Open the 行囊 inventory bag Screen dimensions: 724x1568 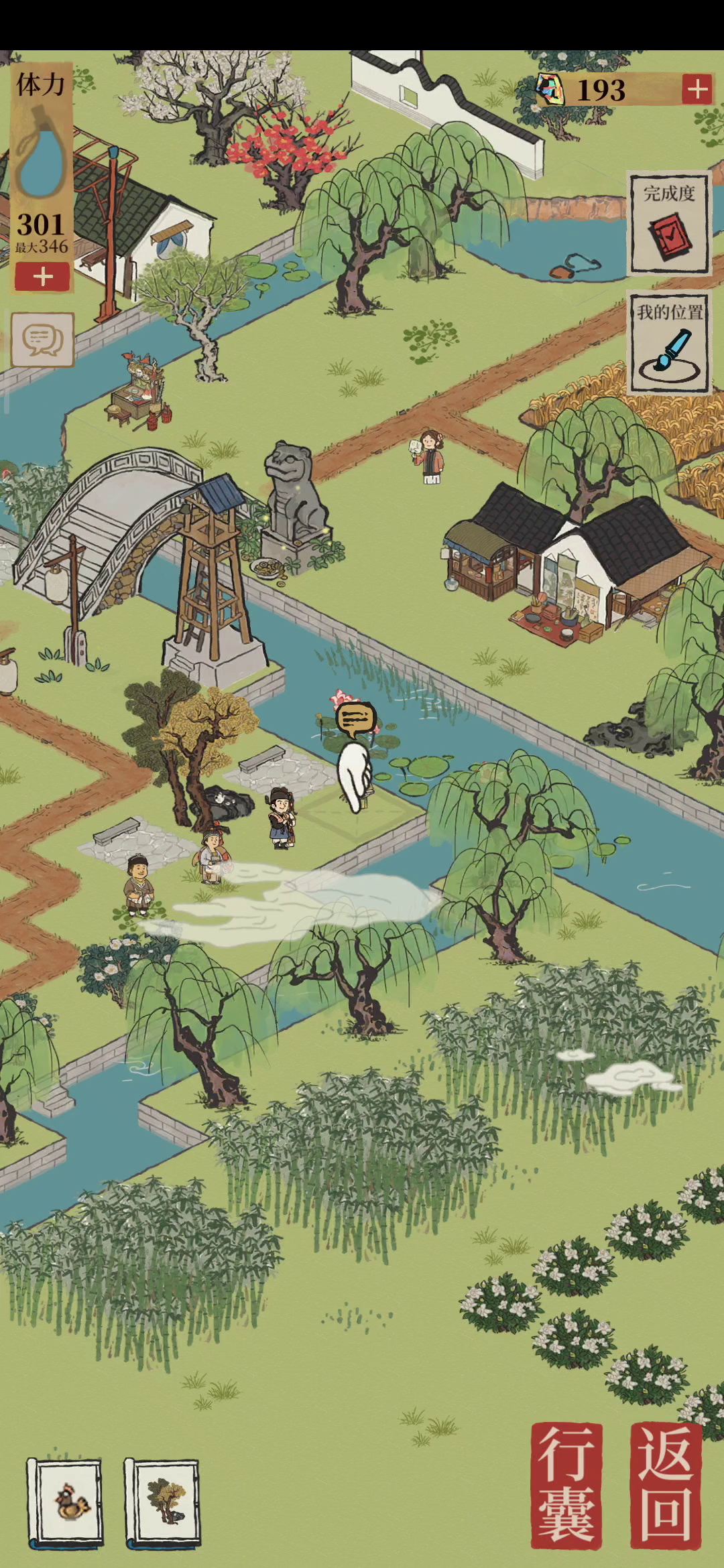pyautogui.click(x=566, y=1486)
